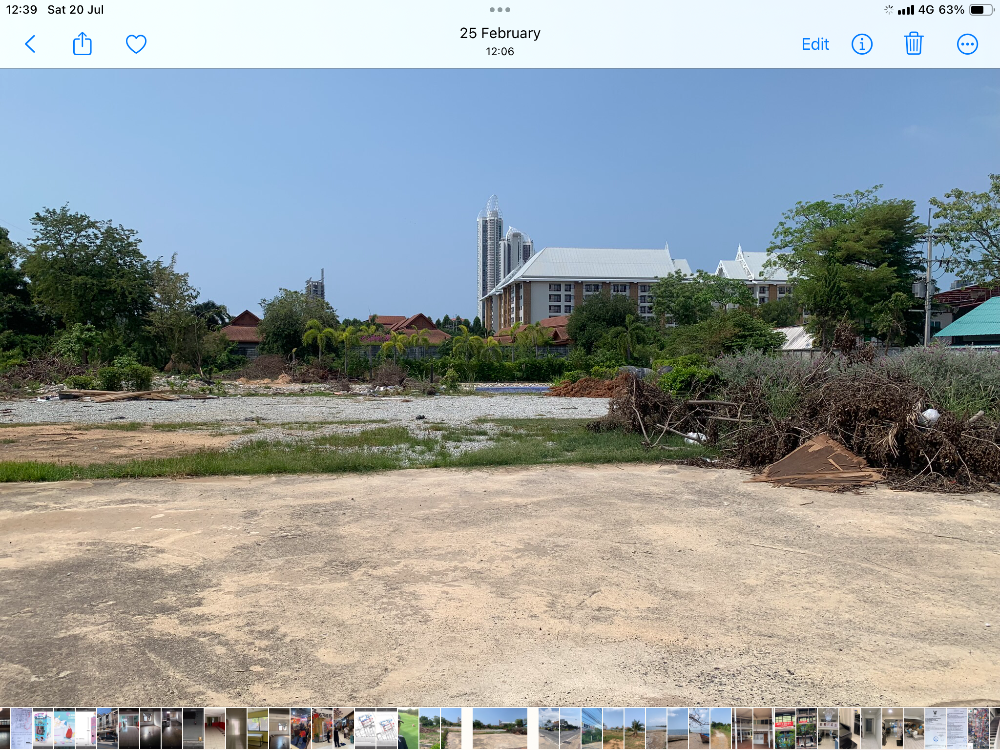Go back to the photo library
Screen dimensions: 1000x750
(30, 44)
